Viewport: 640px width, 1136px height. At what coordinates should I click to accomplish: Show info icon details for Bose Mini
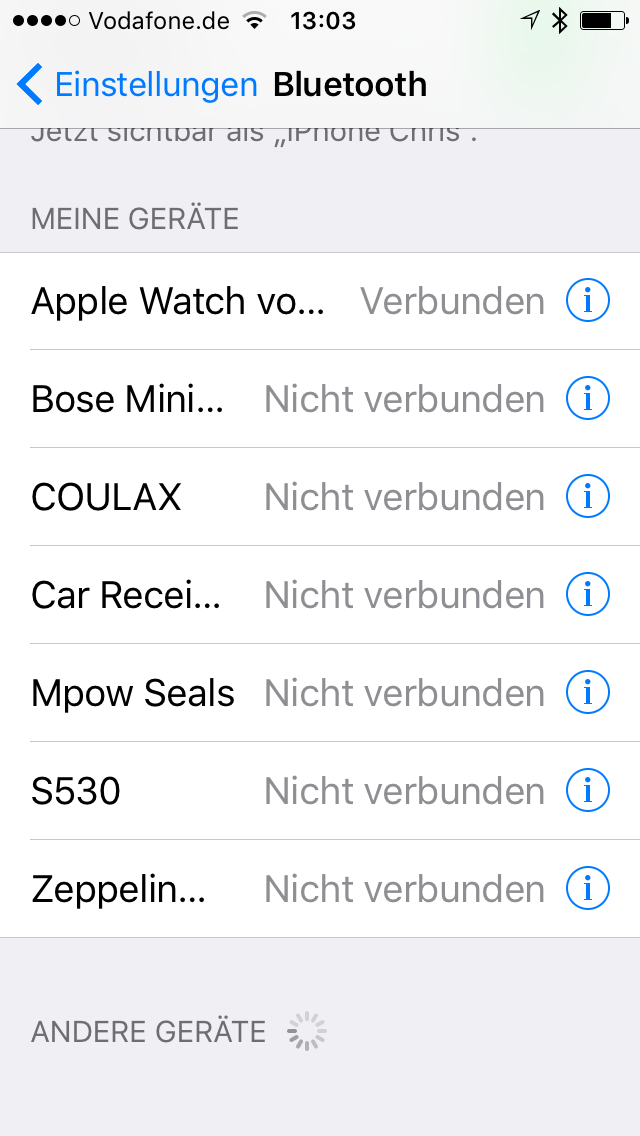tap(587, 399)
